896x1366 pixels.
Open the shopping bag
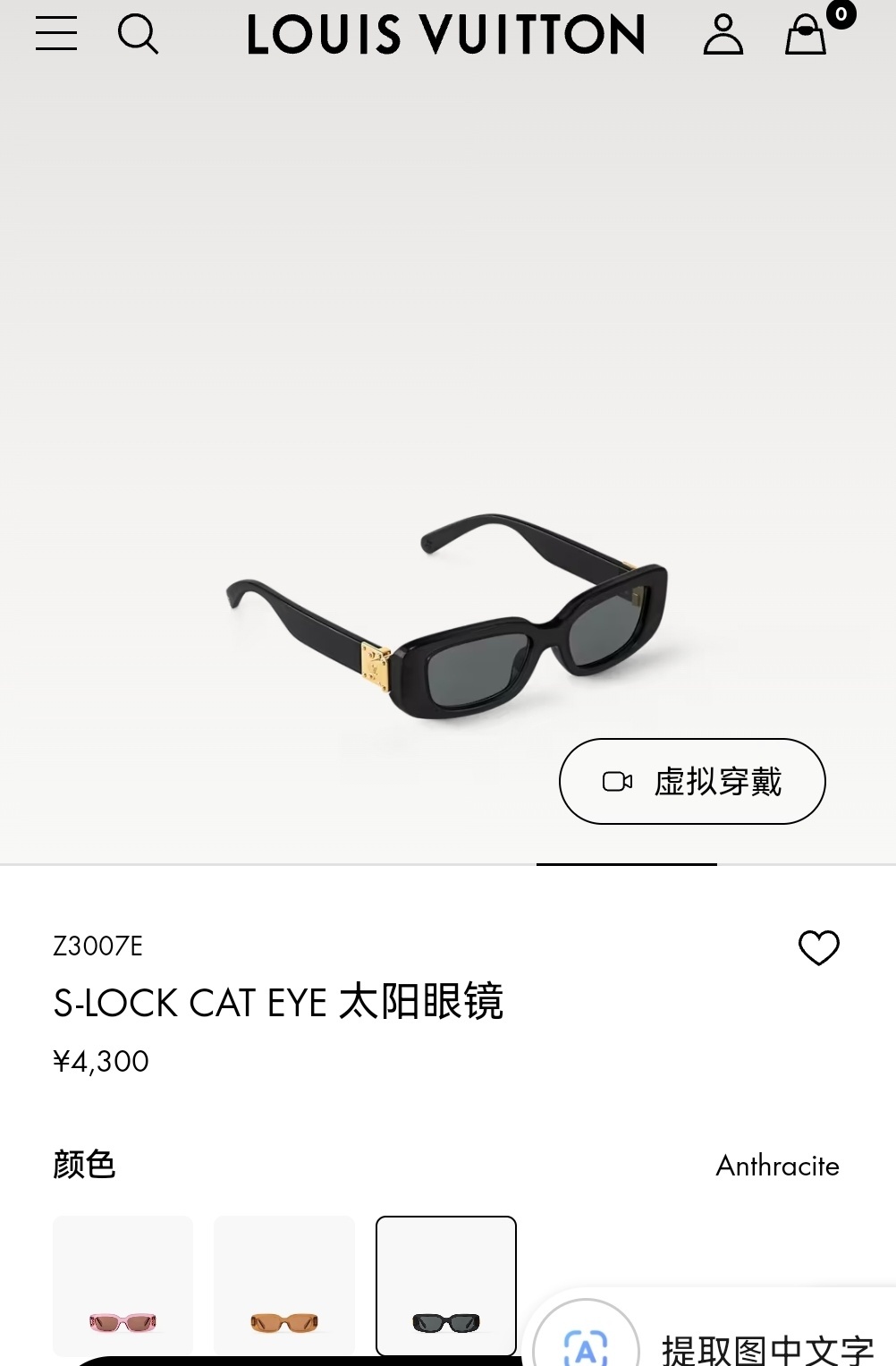tap(807, 35)
